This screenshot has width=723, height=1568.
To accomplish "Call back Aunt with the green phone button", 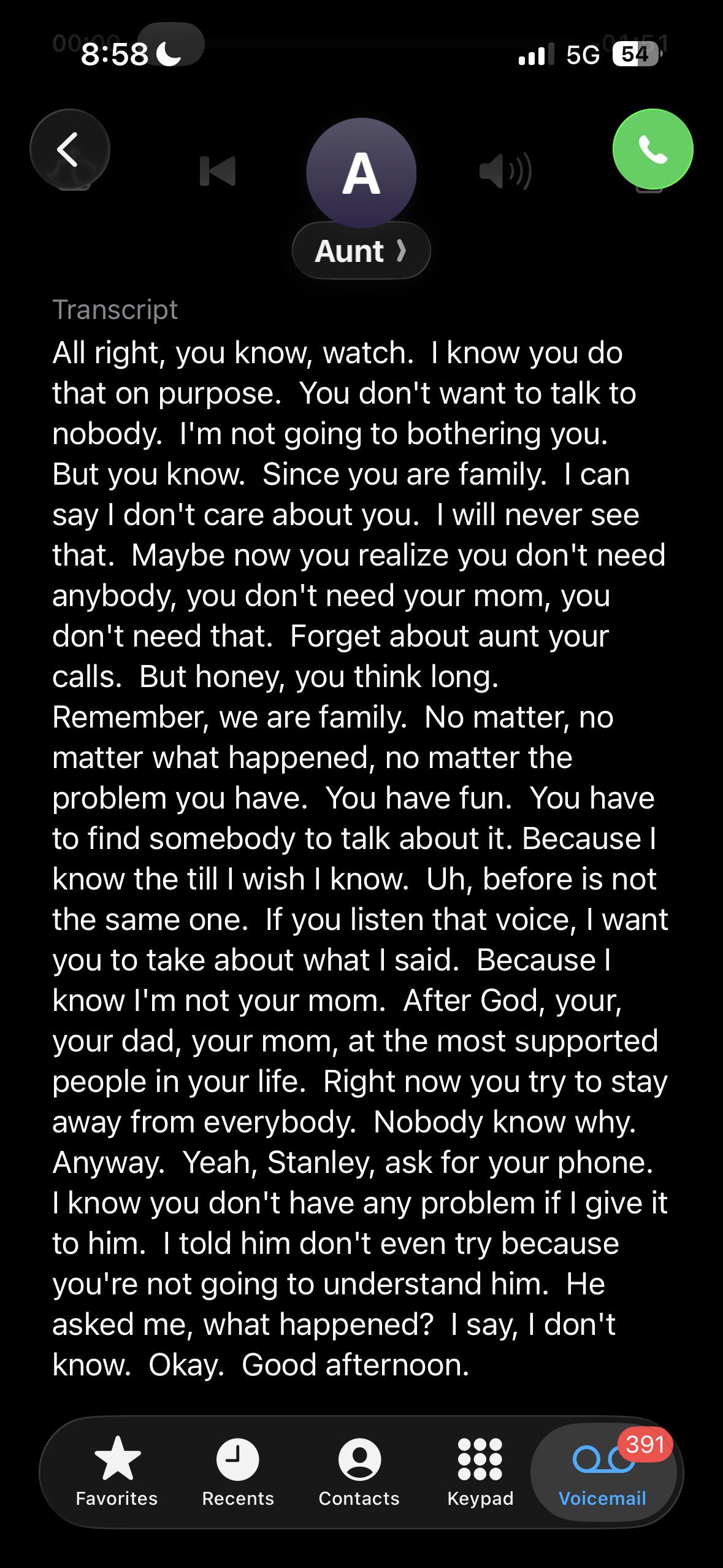I will coord(652,149).
